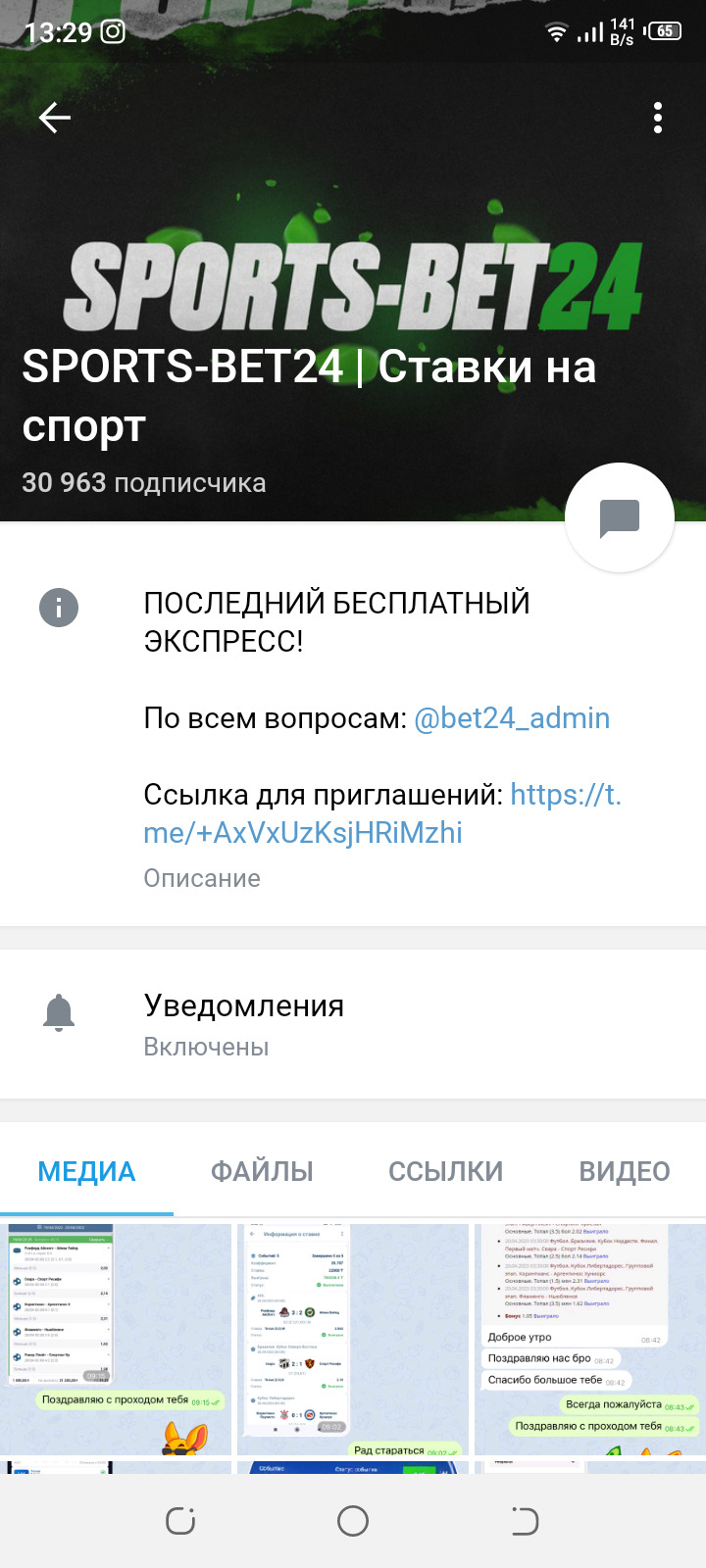This screenshot has width=706, height=1568.
Task: Switch to the ФАЙЛЫ tab
Action: (x=262, y=1171)
